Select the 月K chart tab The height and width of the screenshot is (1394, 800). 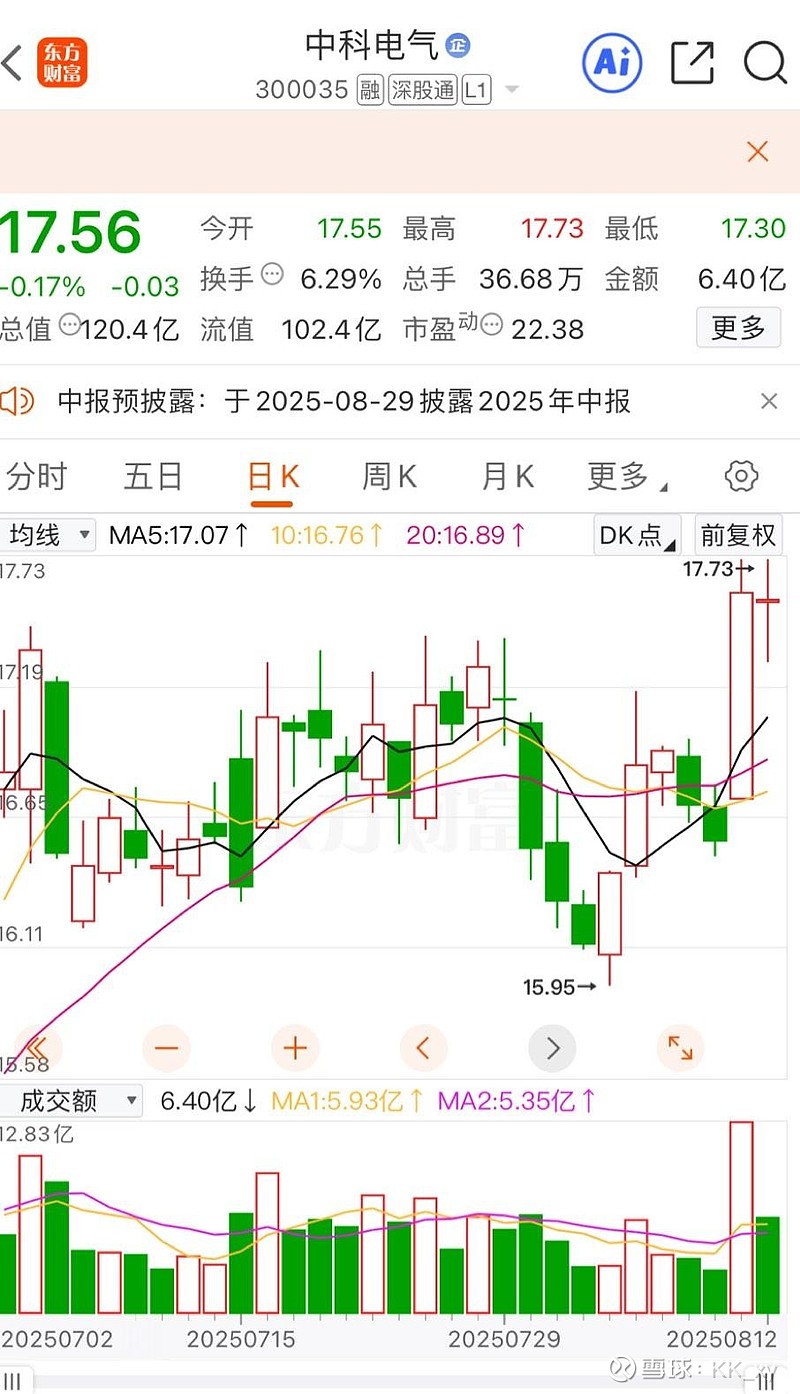507,477
